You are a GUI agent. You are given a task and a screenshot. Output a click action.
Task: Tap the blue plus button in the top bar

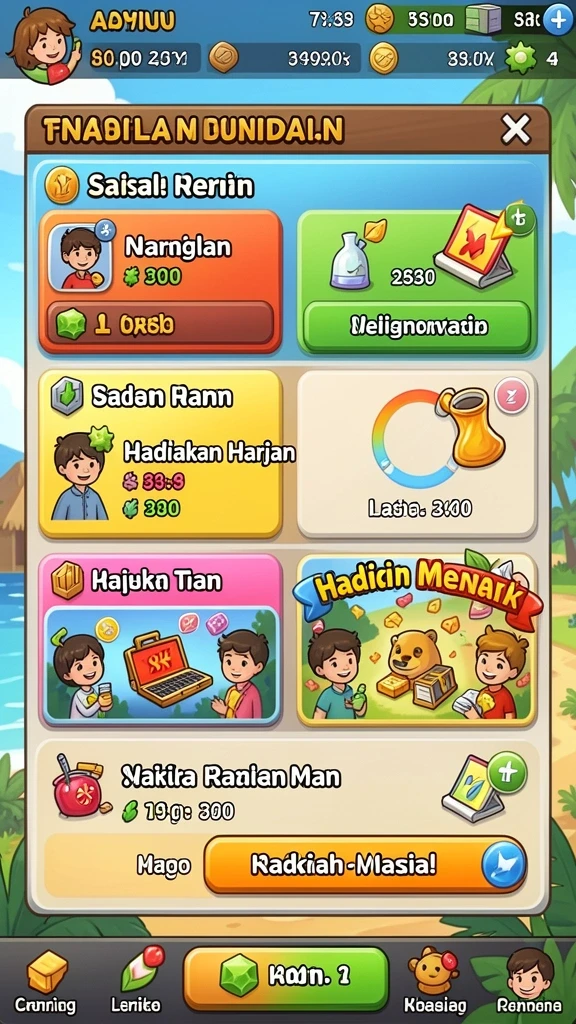558,20
